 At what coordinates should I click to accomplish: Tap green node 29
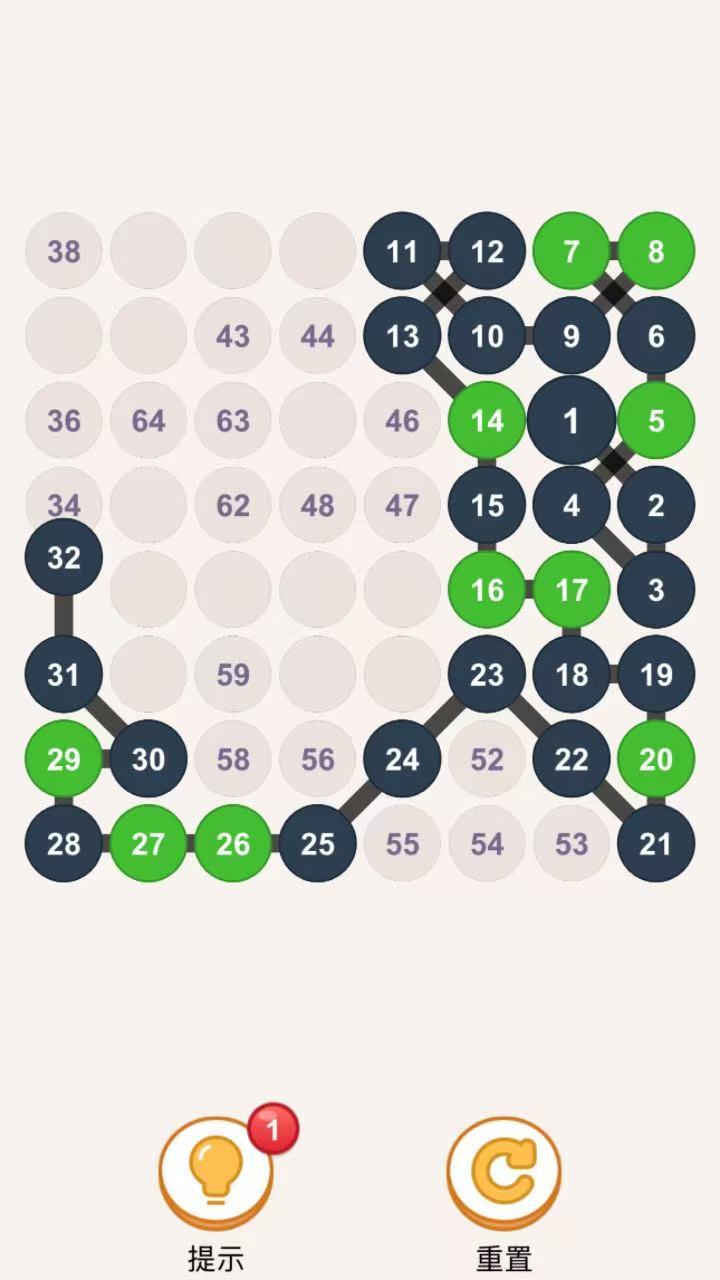point(64,759)
